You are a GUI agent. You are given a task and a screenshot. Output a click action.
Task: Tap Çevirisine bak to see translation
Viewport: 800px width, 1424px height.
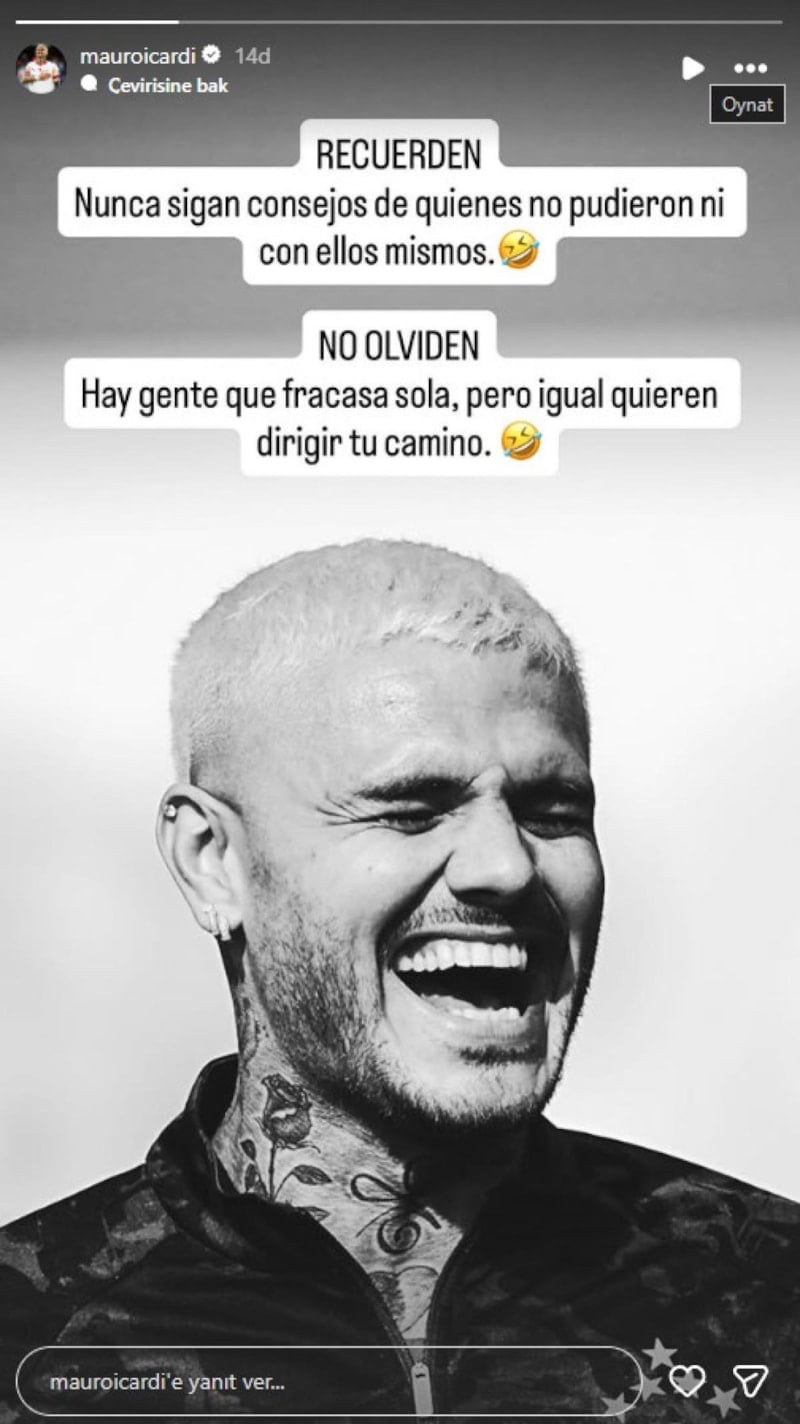click(168, 86)
